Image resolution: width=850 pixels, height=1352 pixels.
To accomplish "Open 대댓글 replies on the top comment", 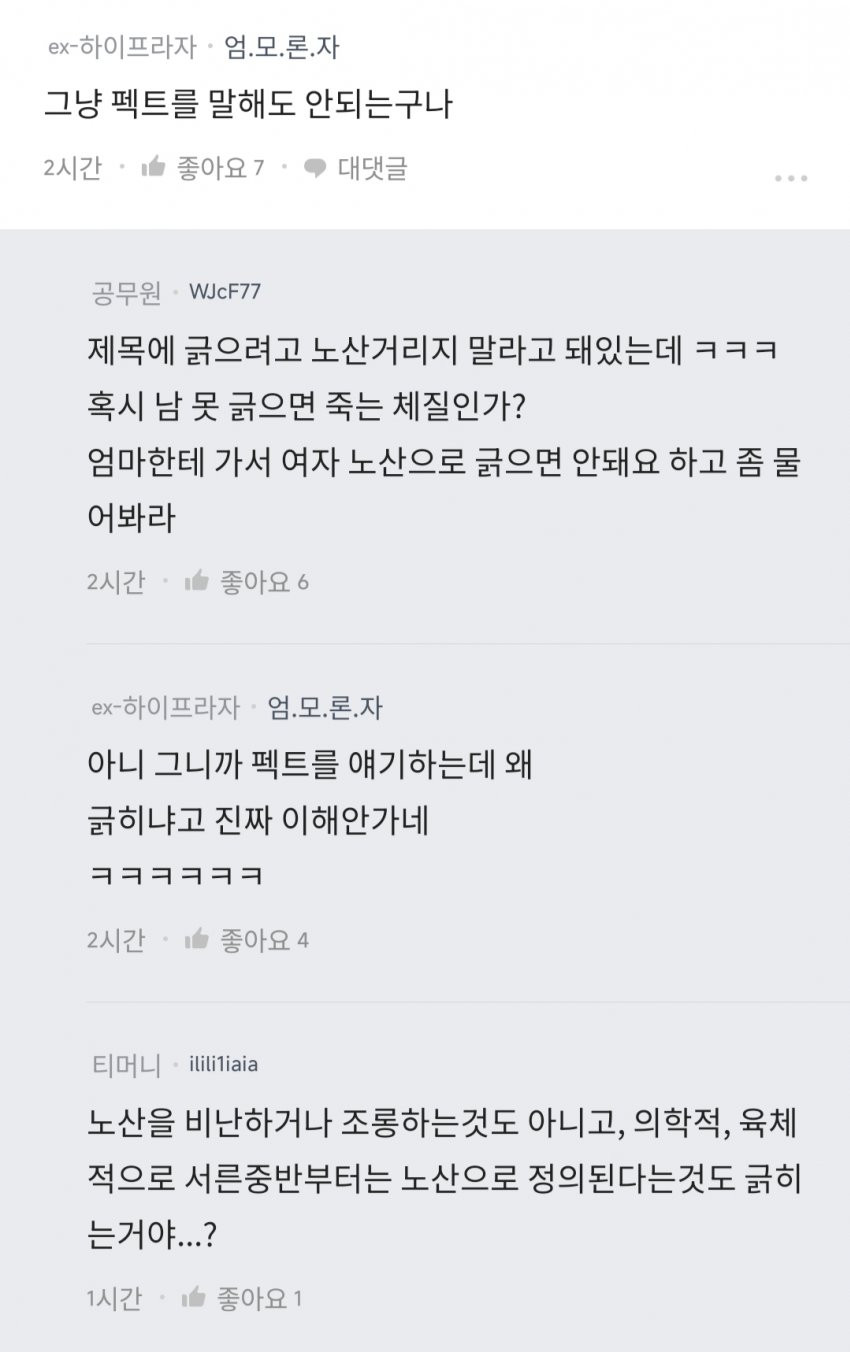I will click(x=356, y=168).
